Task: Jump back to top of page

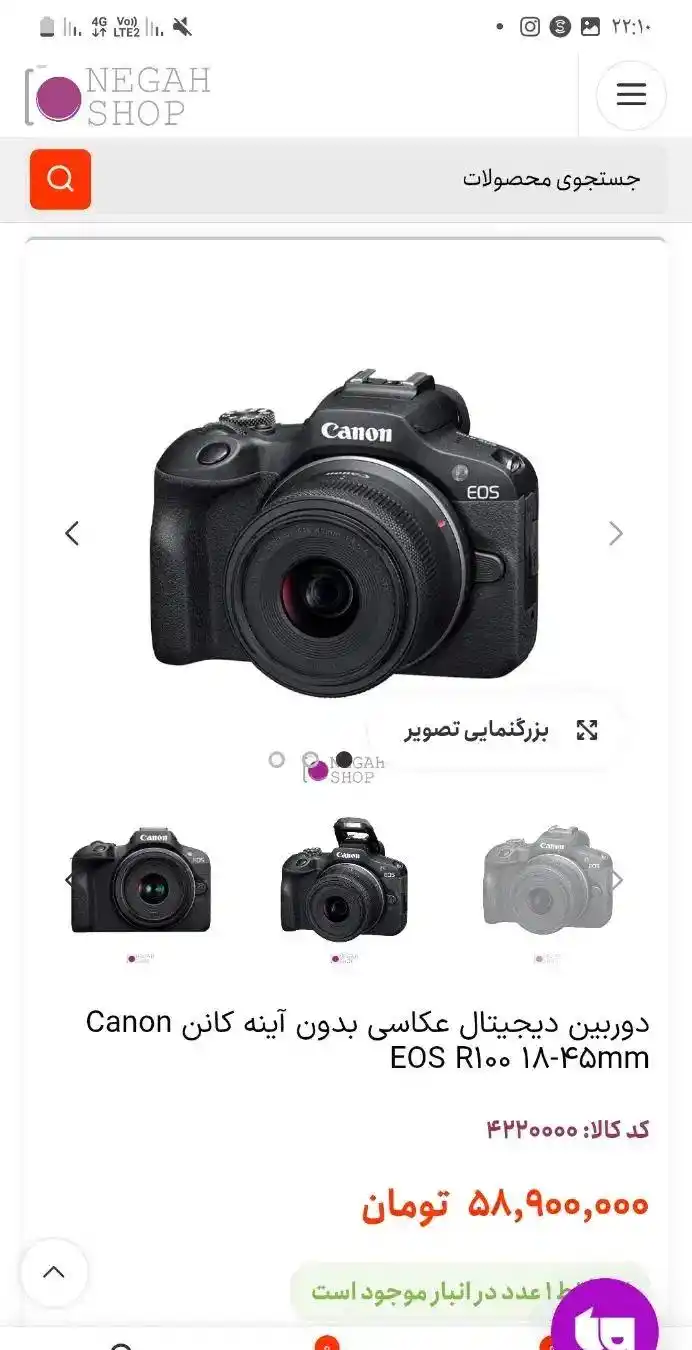Action: click(54, 1272)
